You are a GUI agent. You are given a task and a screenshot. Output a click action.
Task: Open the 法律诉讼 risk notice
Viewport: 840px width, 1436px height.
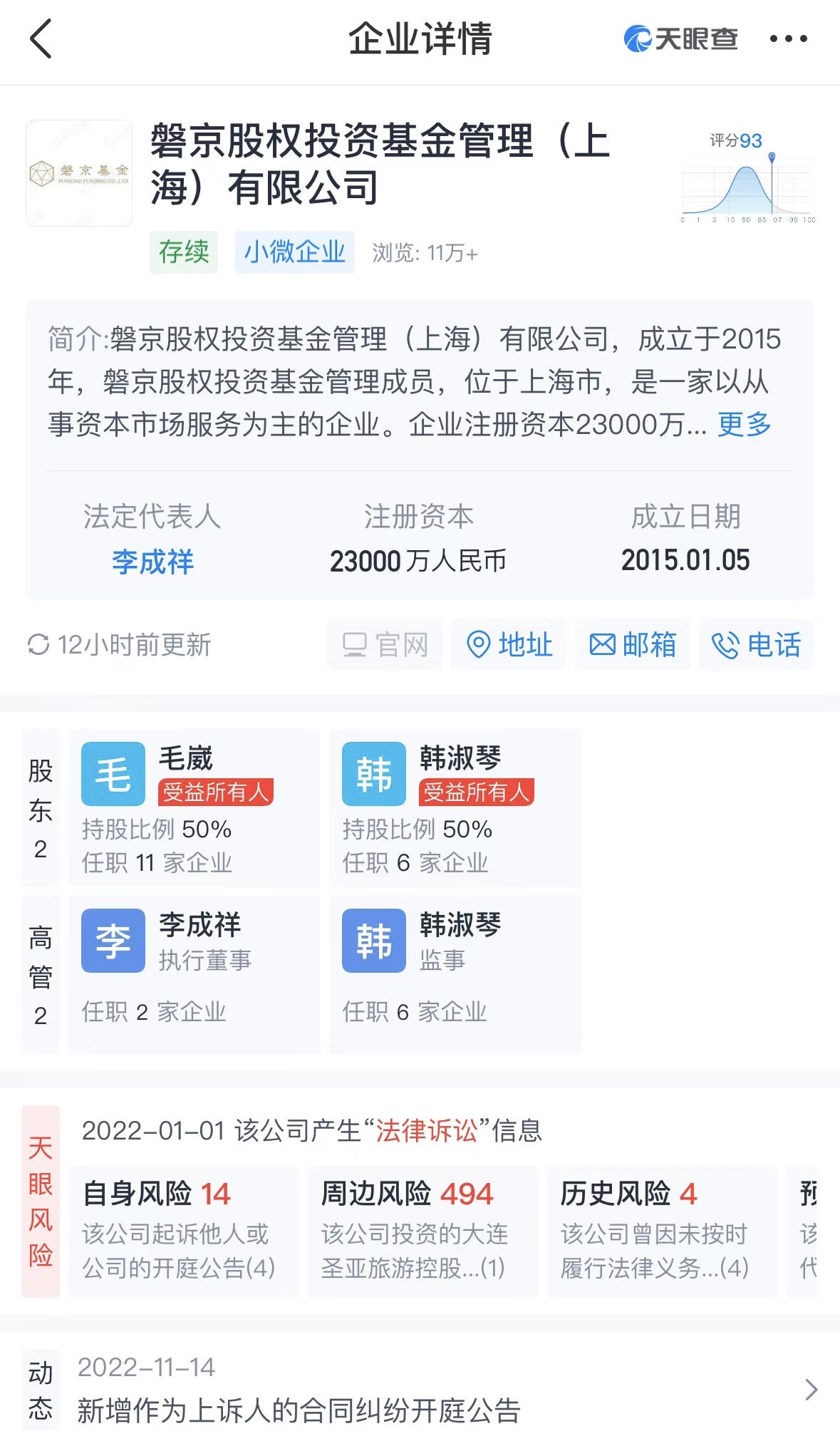point(425,1131)
